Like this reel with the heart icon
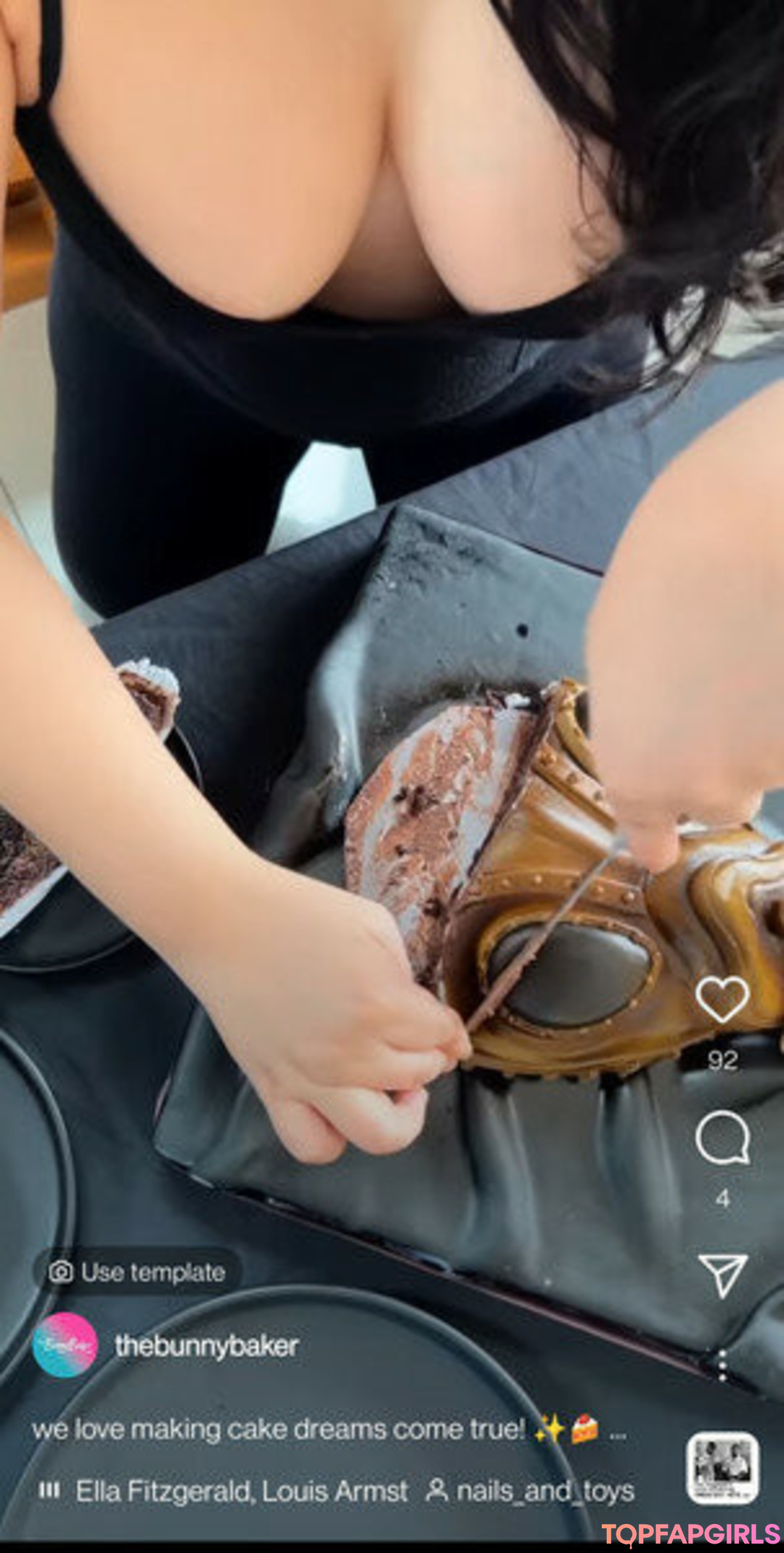This screenshot has height=1553, width=784. (722, 1000)
